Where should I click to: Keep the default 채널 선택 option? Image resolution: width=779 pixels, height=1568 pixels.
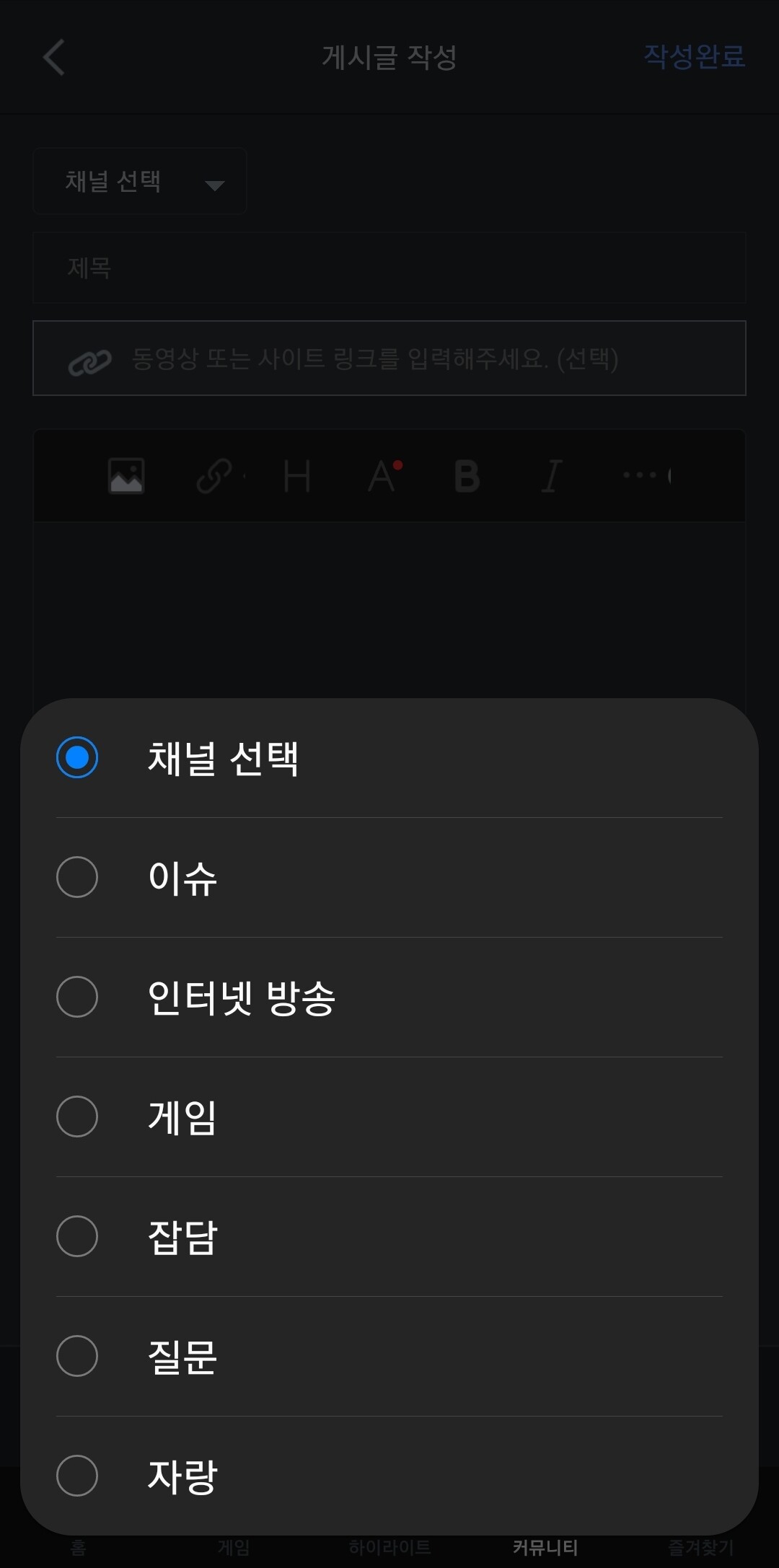point(389,757)
